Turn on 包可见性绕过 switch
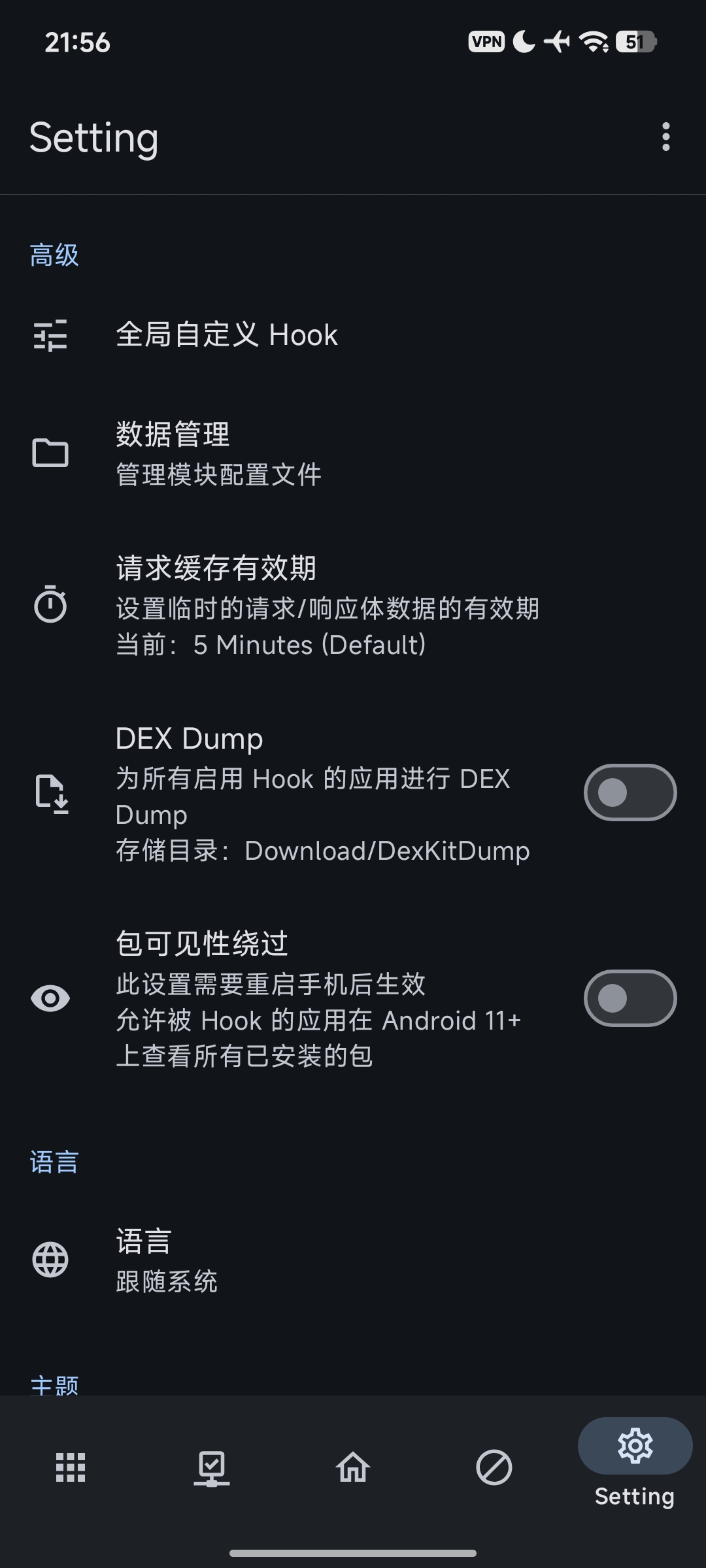Image resolution: width=706 pixels, height=1568 pixels. (x=630, y=998)
